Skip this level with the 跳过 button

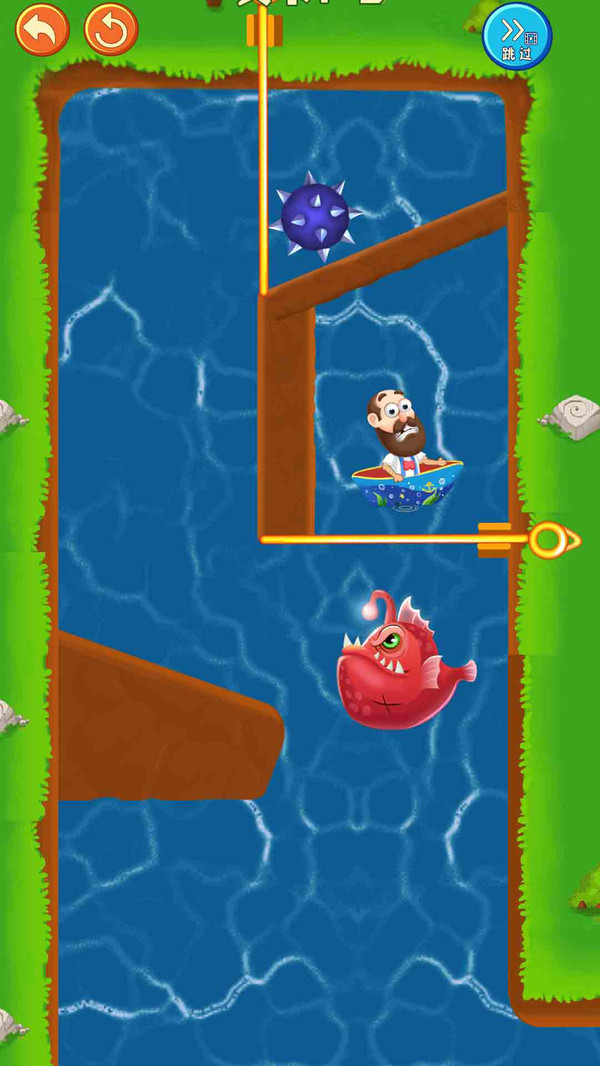[x=517, y=36]
